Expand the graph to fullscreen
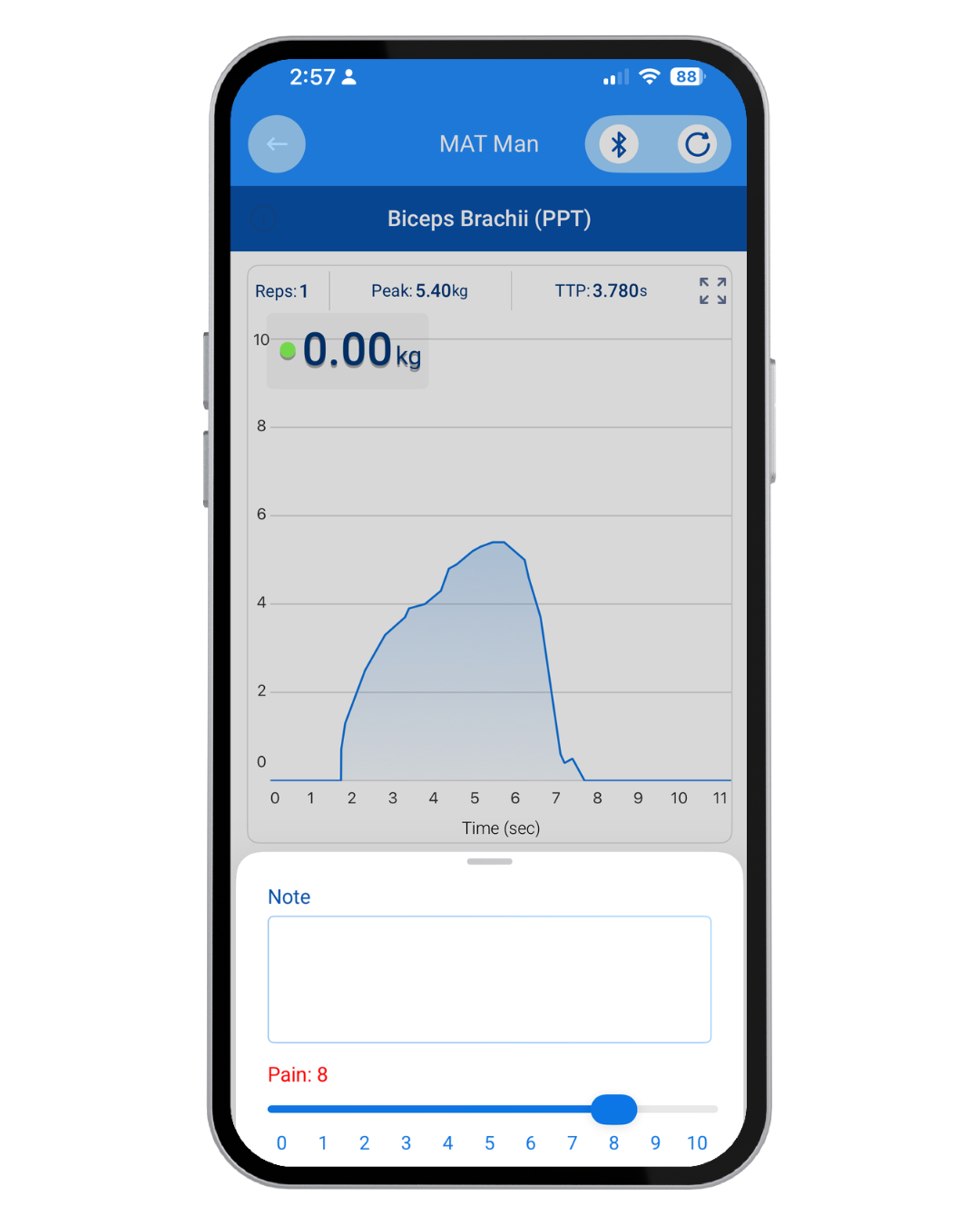Image resolution: width=980 pixels, height=1225 pixels. 712,291
